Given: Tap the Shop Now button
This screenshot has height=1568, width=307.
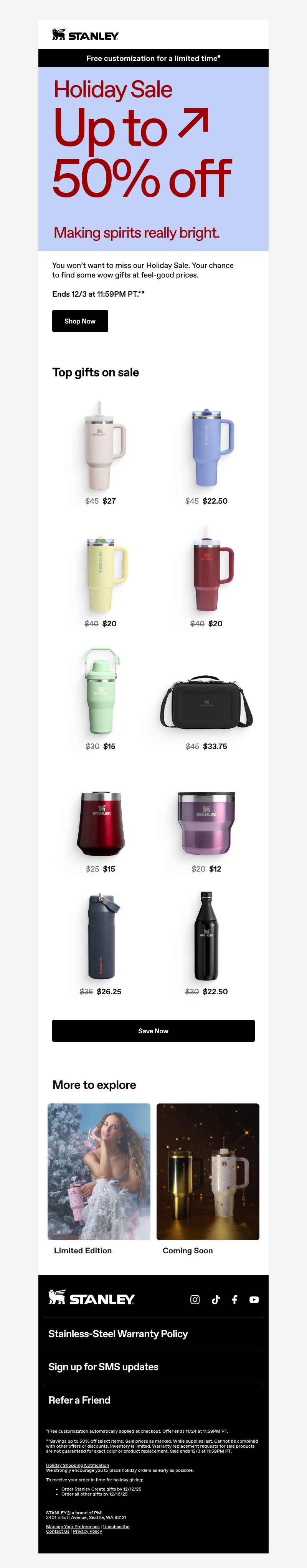Looking at the screenshot, I should click(80, 321).
